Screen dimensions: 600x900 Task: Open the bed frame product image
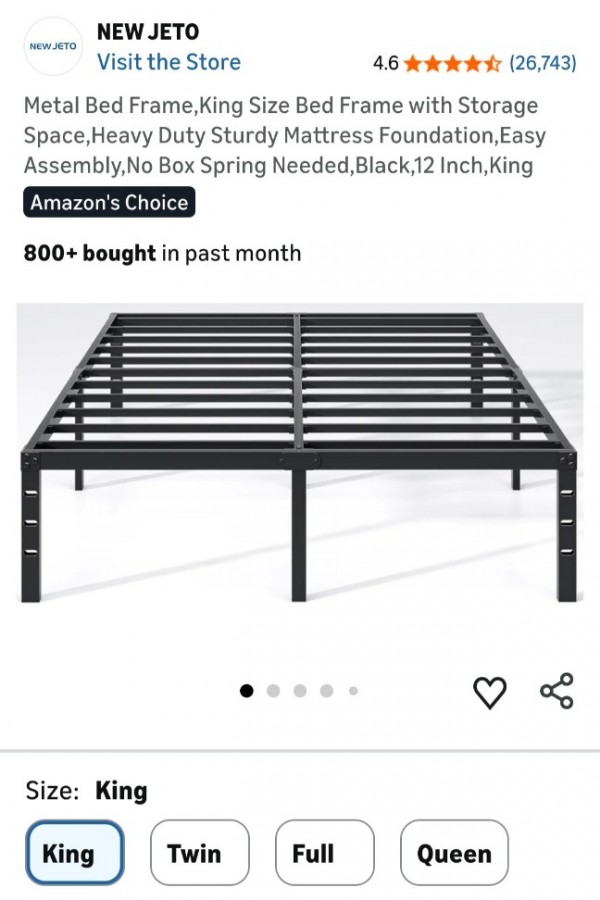tap(300, 455)
